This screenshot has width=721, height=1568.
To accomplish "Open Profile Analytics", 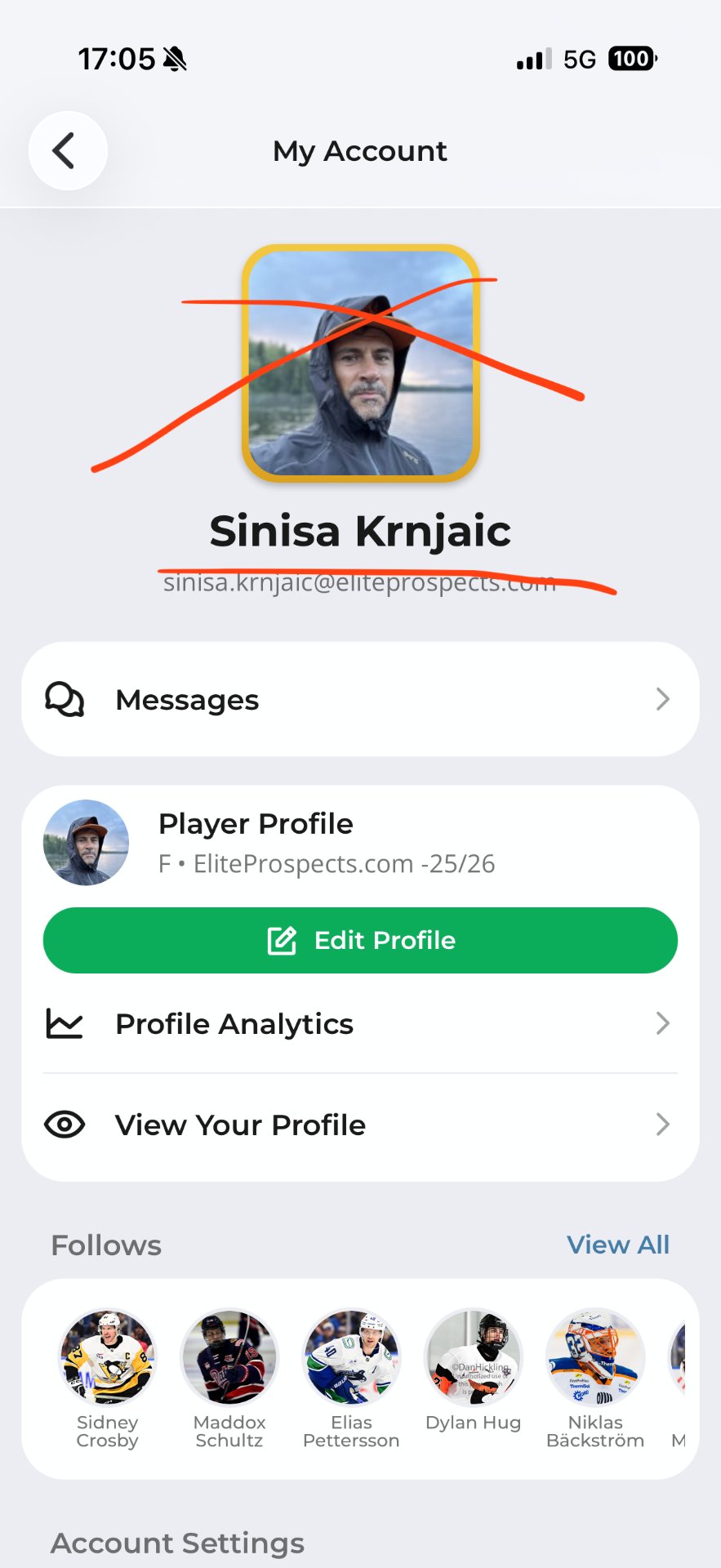I will (x=360, y=1024).
